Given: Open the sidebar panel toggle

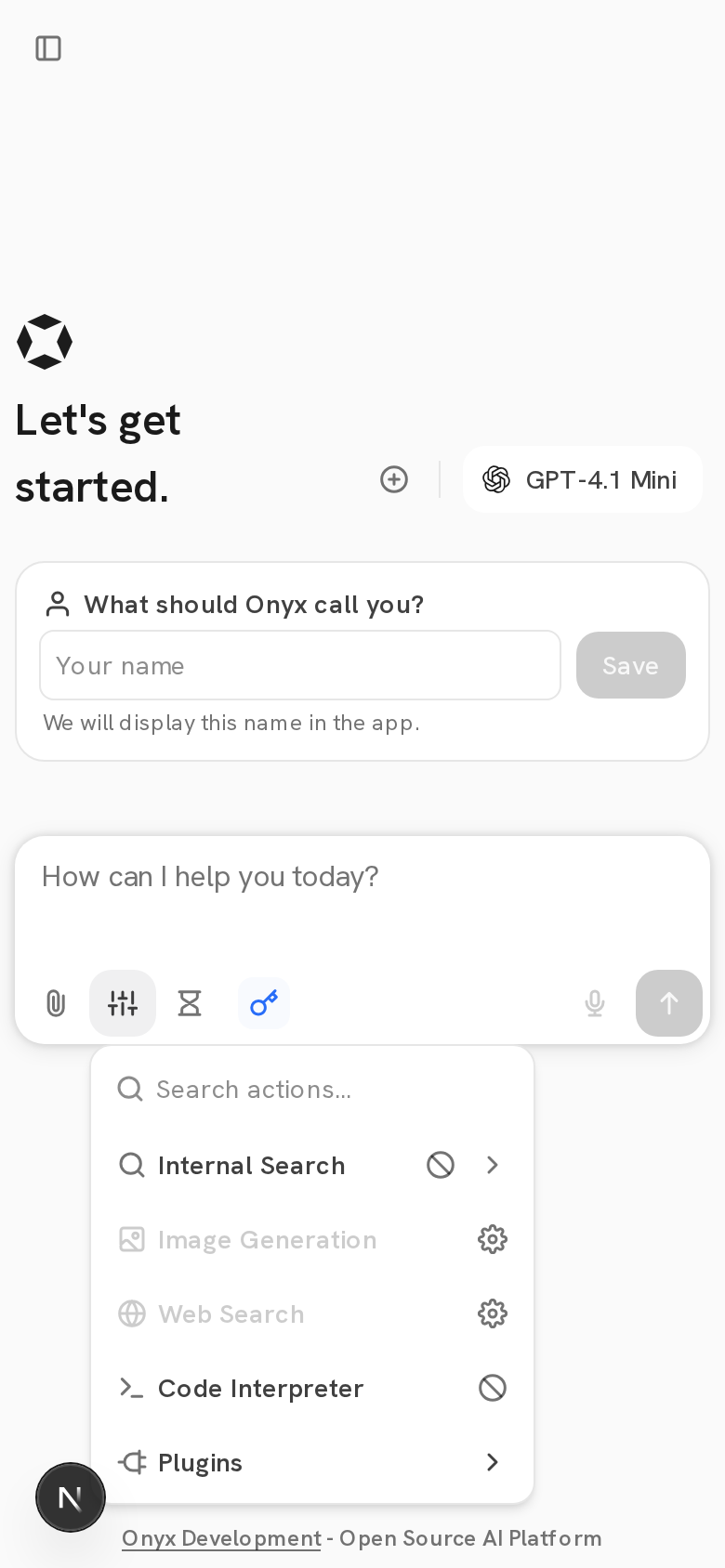Looking at the screenshot, I should (48, 48).
